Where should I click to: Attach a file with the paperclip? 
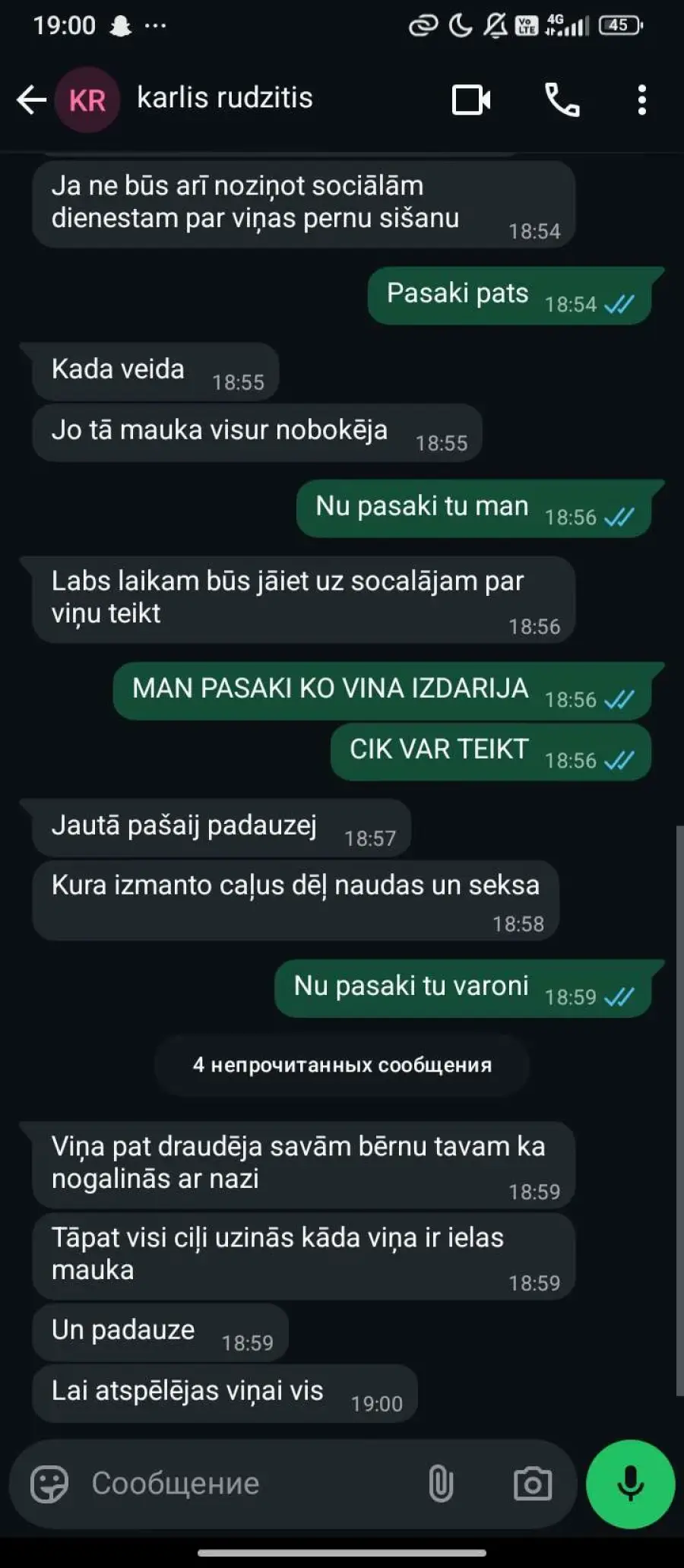(x=441, y=1484)
